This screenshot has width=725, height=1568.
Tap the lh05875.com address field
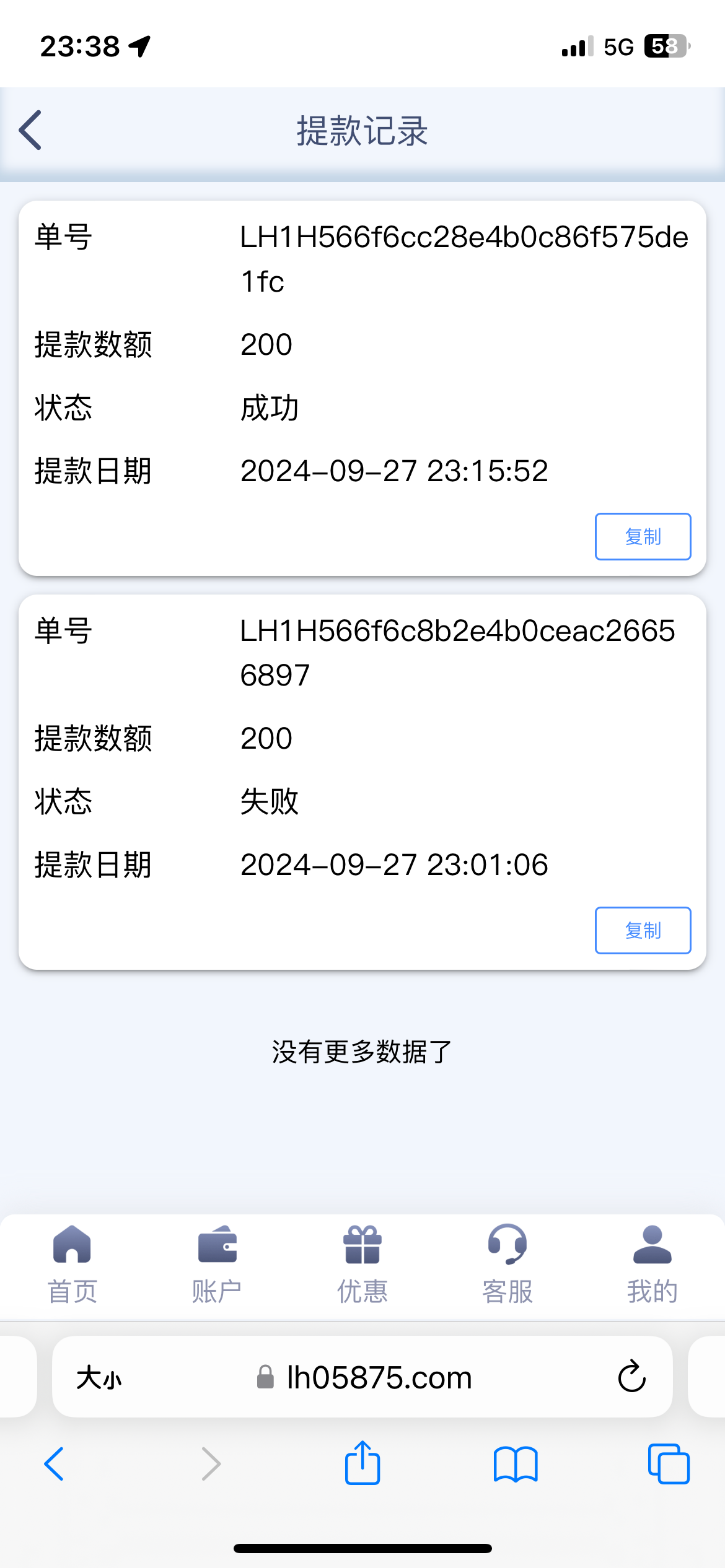click(x=363, y=1377)
